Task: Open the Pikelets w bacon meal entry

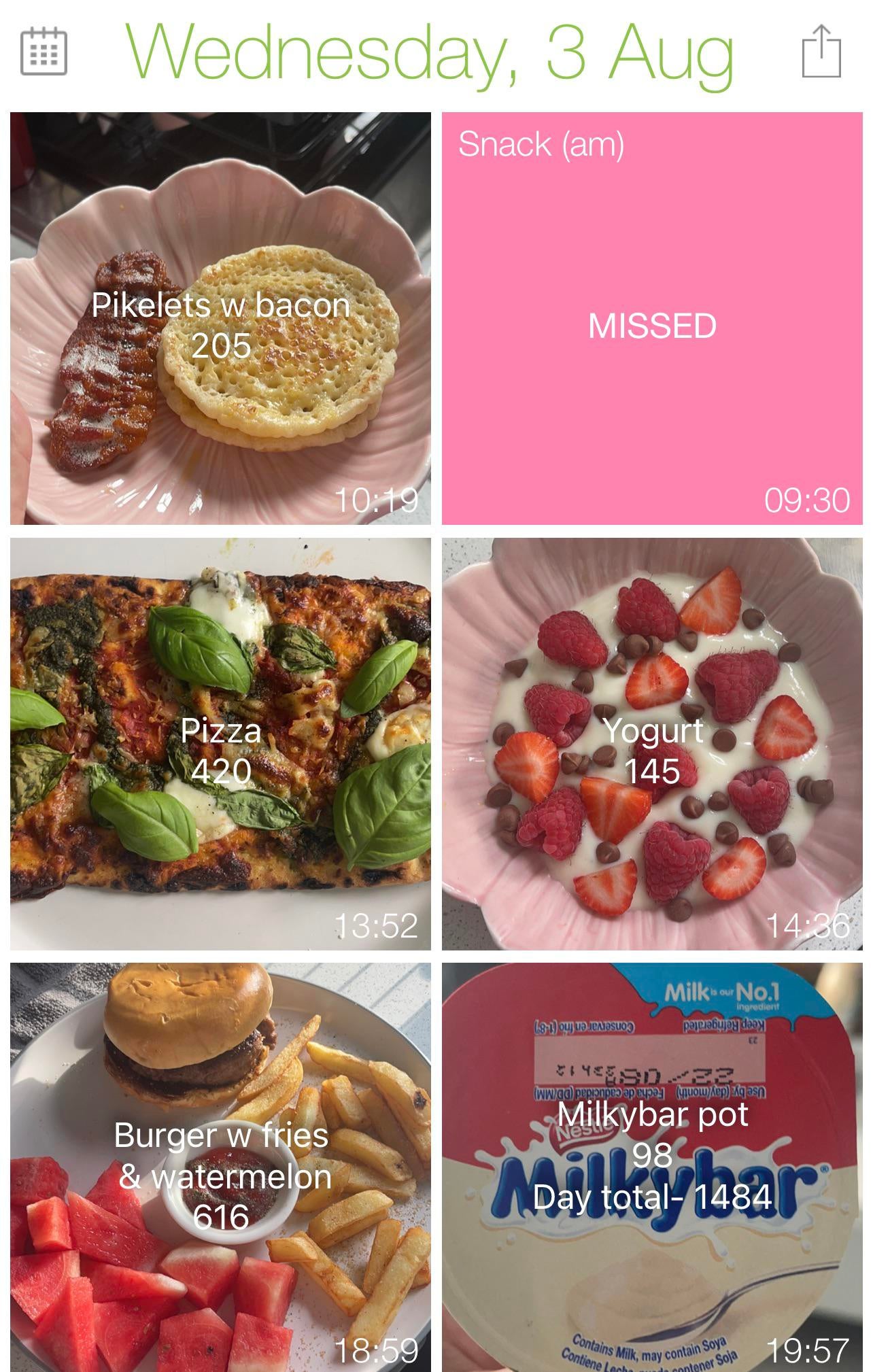Action: tap(220, 318)
